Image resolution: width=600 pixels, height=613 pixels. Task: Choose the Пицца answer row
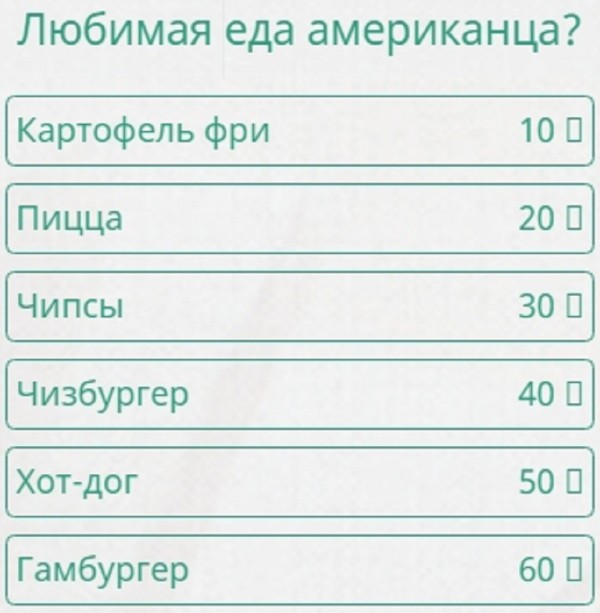point(299,218)
